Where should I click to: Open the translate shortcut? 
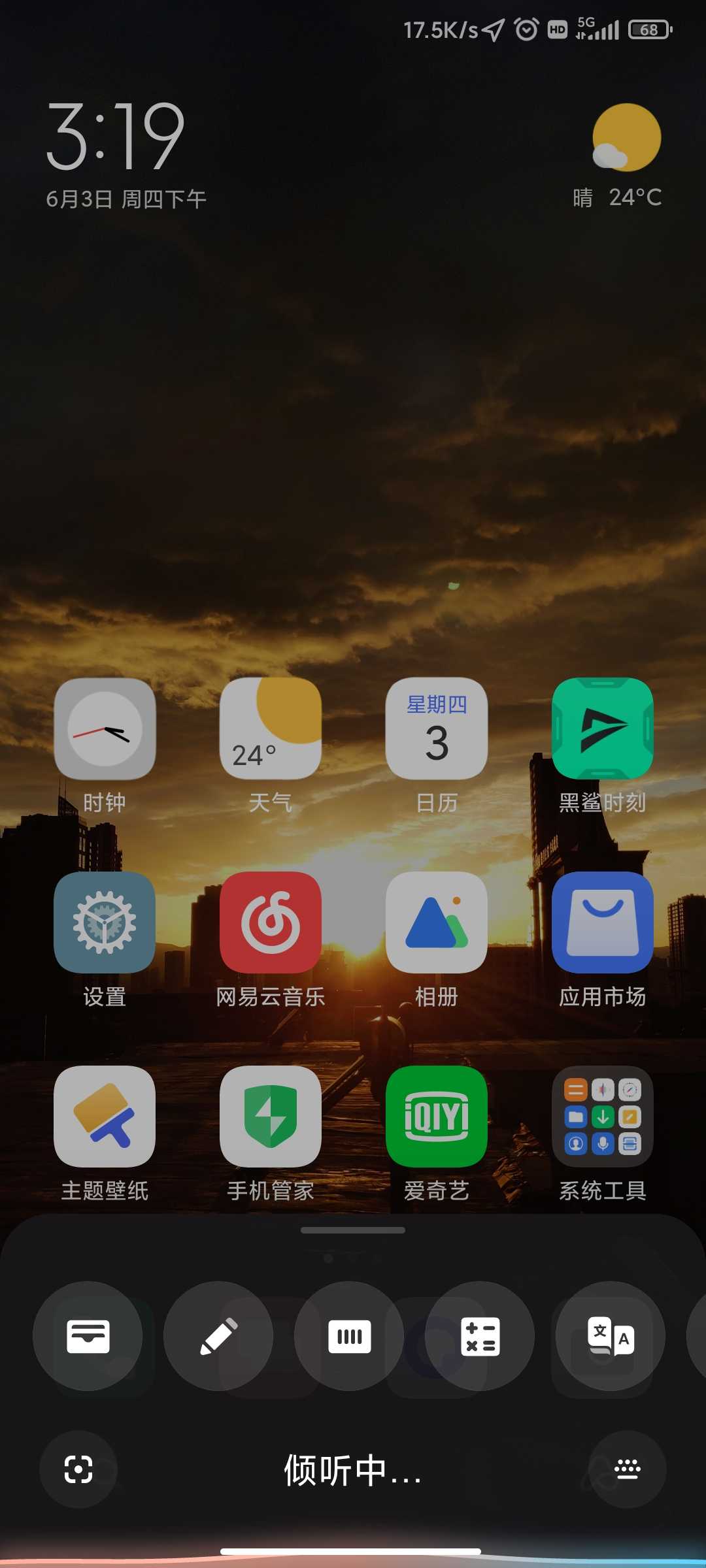(611, 1336)
